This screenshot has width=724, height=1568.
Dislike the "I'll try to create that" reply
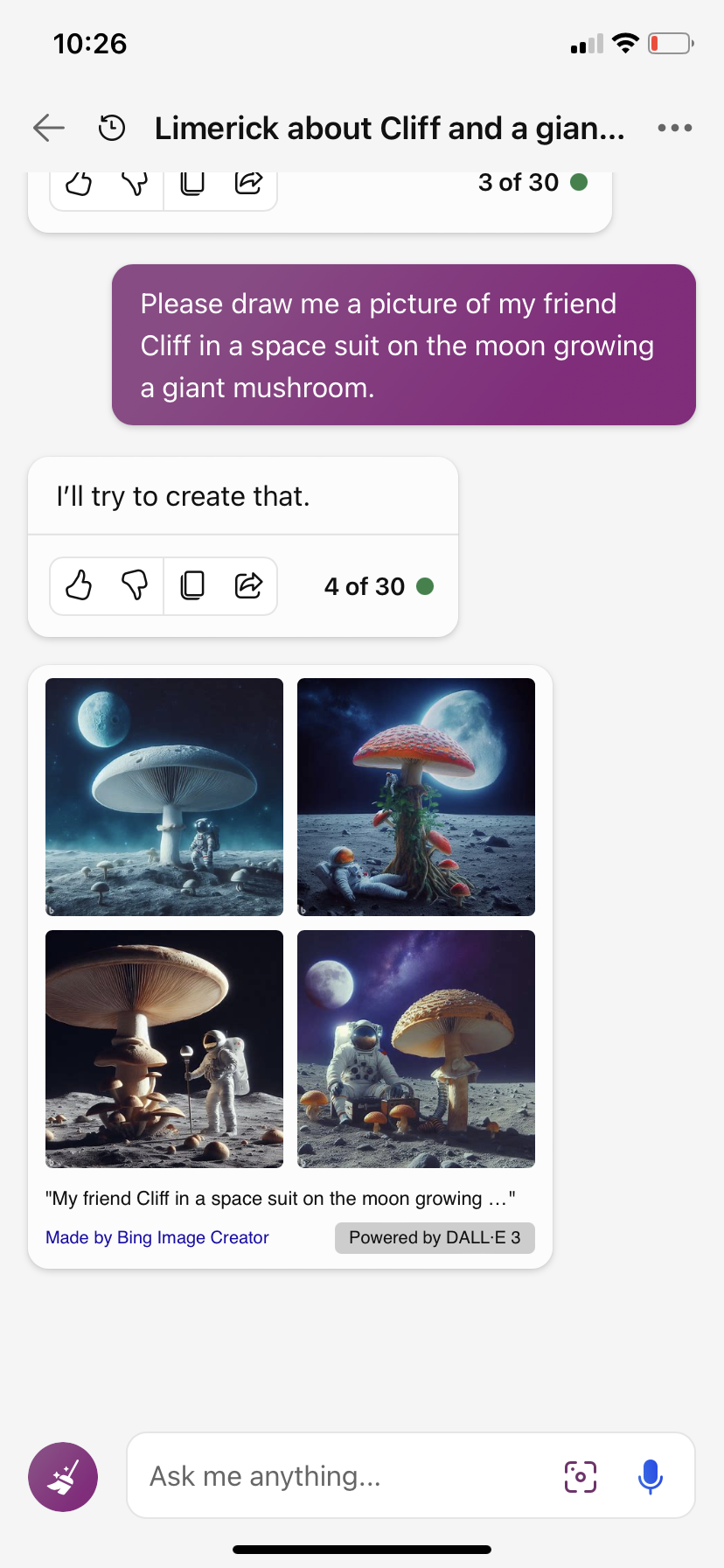[x=135, y=585]
